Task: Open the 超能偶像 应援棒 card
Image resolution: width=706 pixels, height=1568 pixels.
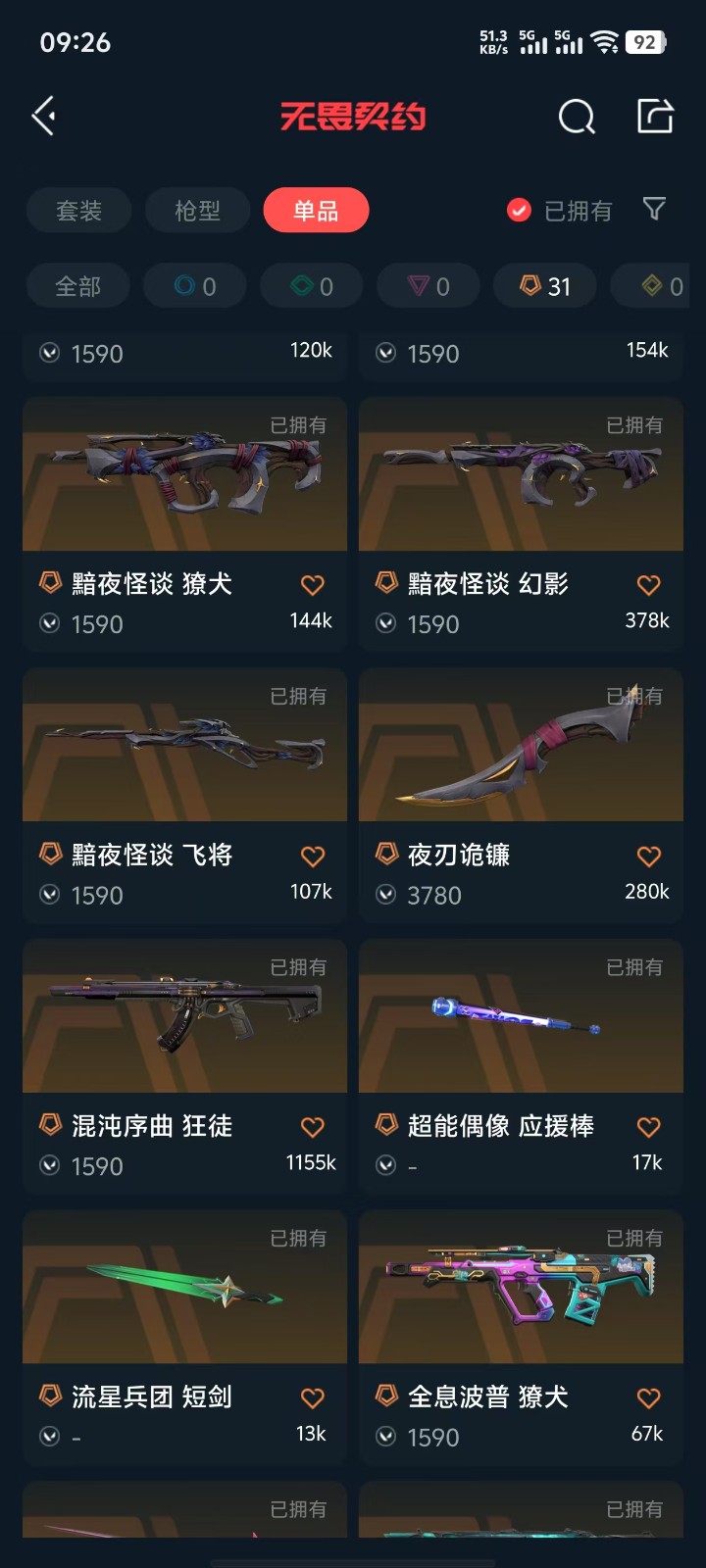Action: (521, 1066)
